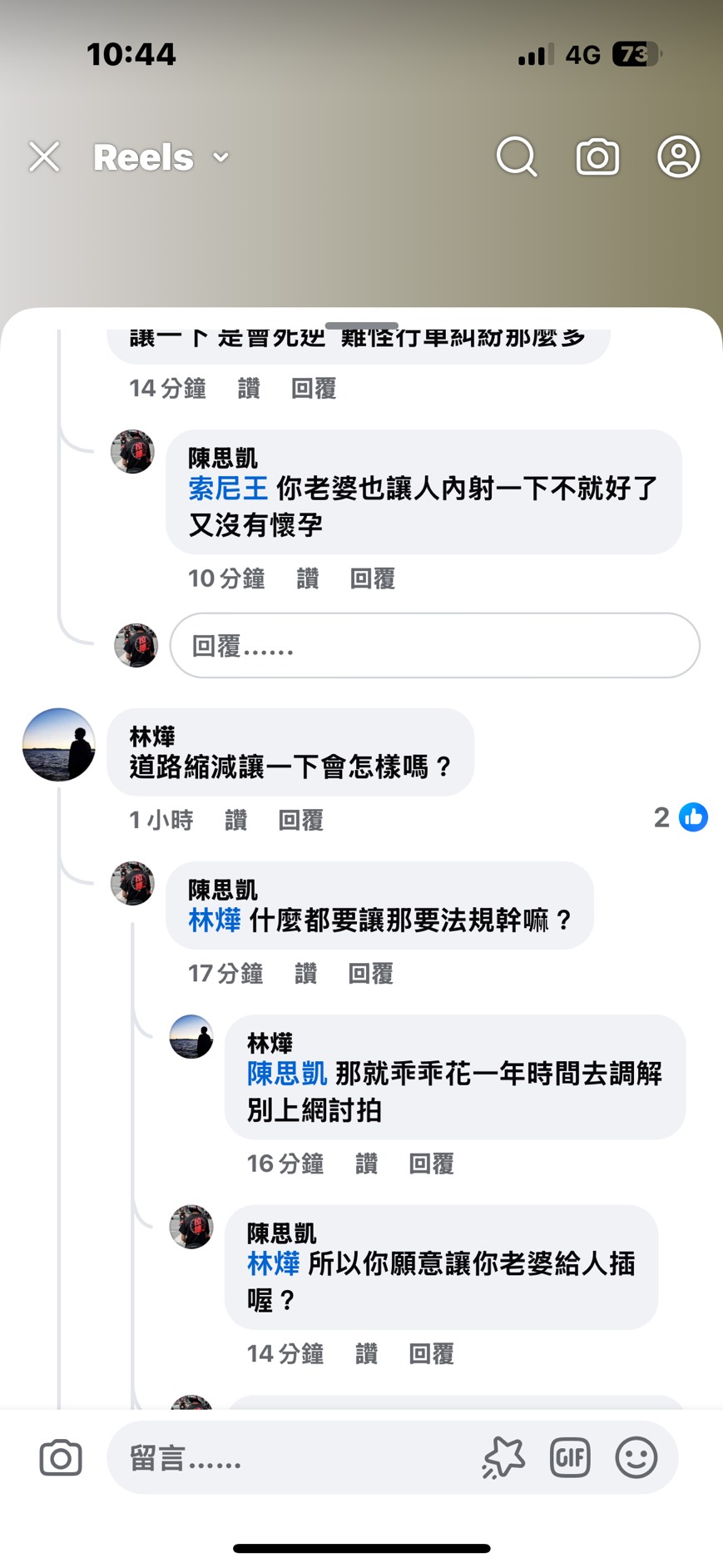This screenshot has height=1568, width=723.
Task: Open the search magnifier icon
Action: coord(517,156)
